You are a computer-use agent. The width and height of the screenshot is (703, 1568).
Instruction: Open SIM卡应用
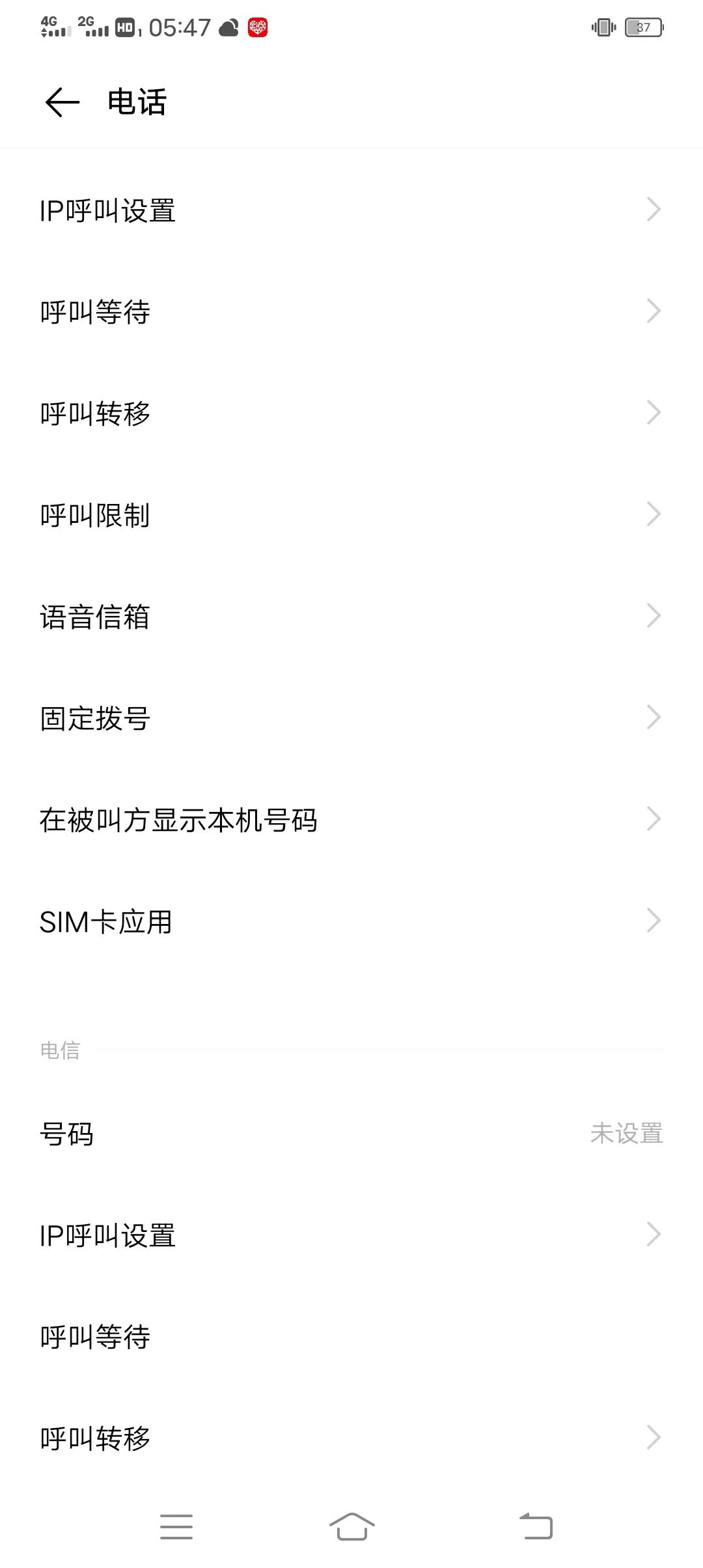[x=351, y=921]
